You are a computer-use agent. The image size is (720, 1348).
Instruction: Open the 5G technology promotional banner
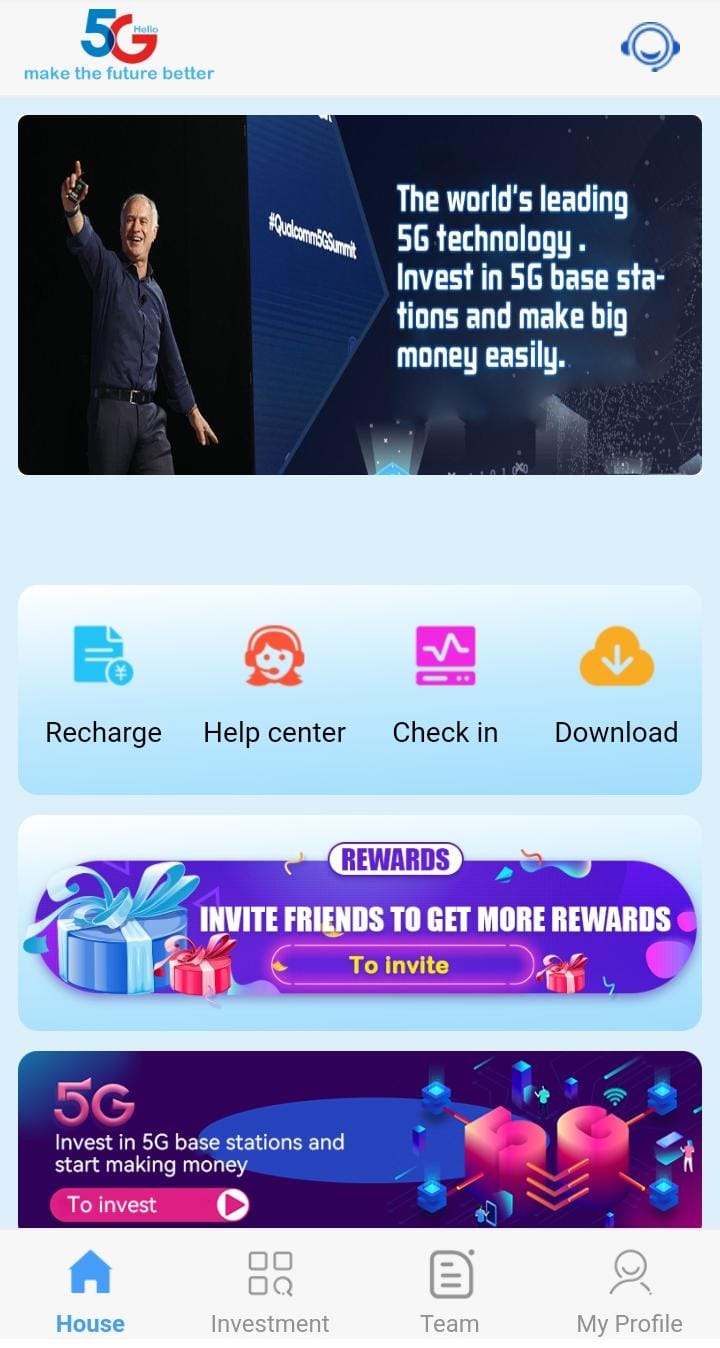point(360,294)
